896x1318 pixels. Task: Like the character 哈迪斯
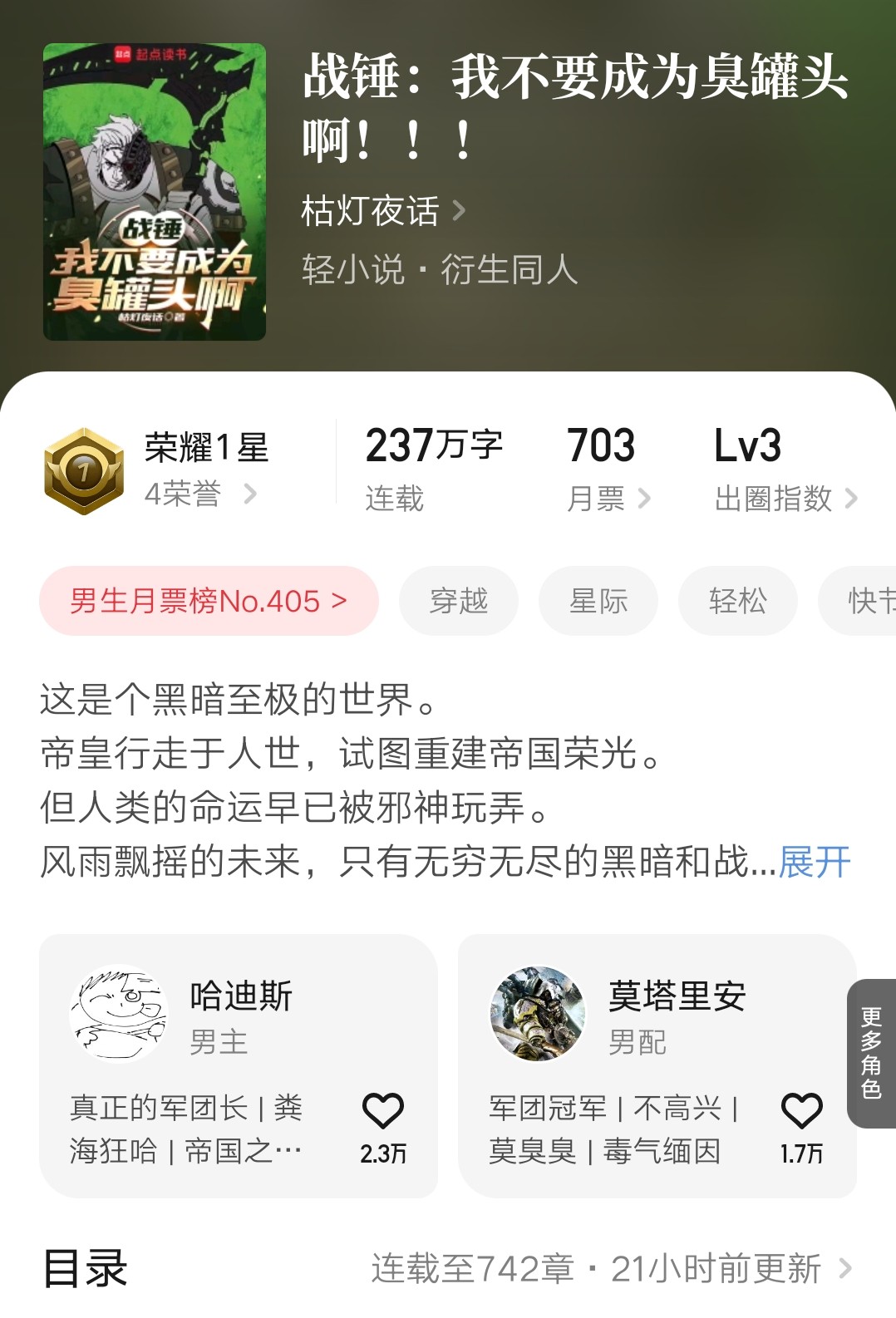pyautogui.click(x=383, y=1111)
